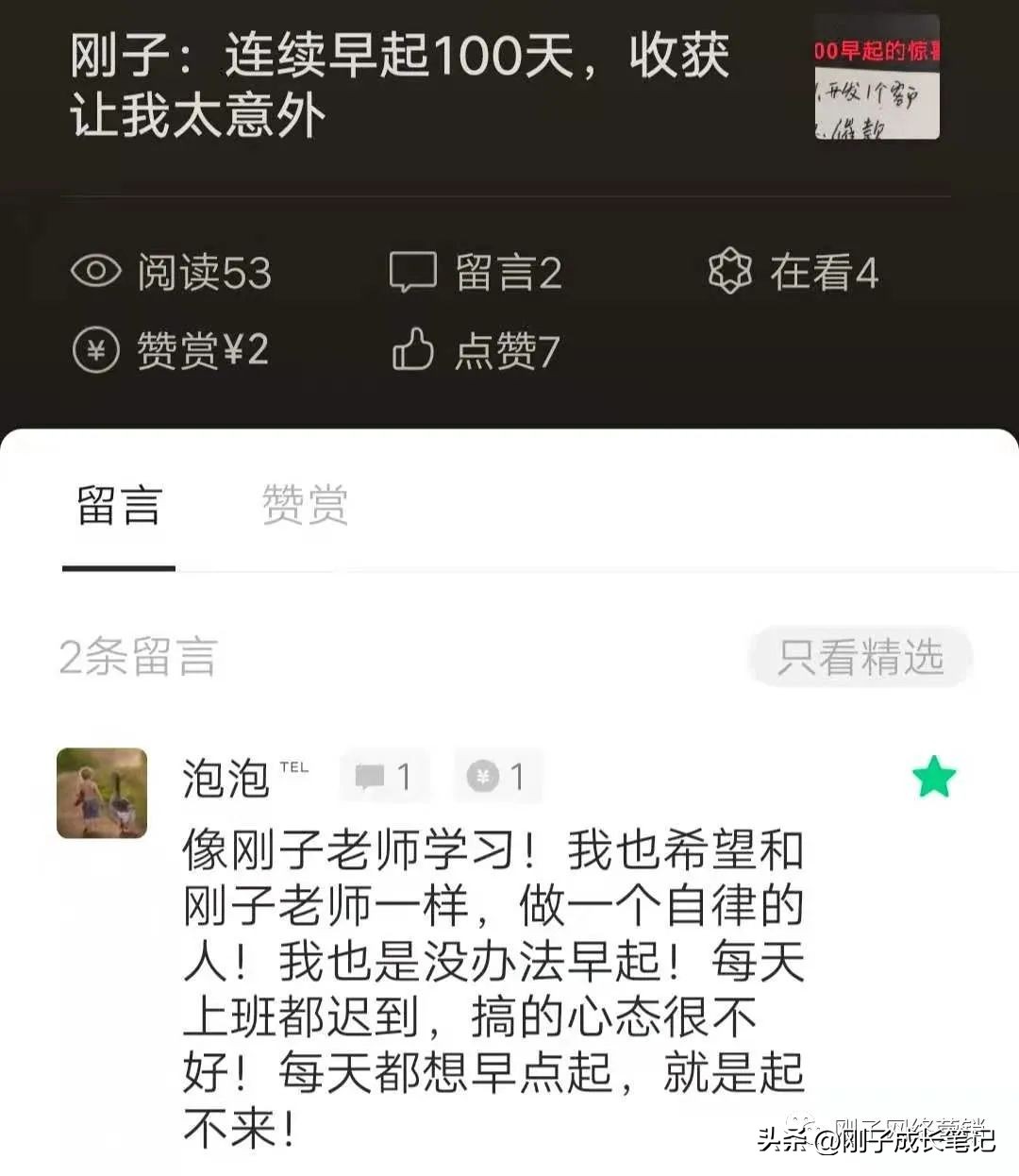Tap the ¥1 reward icon under 泡泡's name
1019x1176 pixels.
coord(481,776)
